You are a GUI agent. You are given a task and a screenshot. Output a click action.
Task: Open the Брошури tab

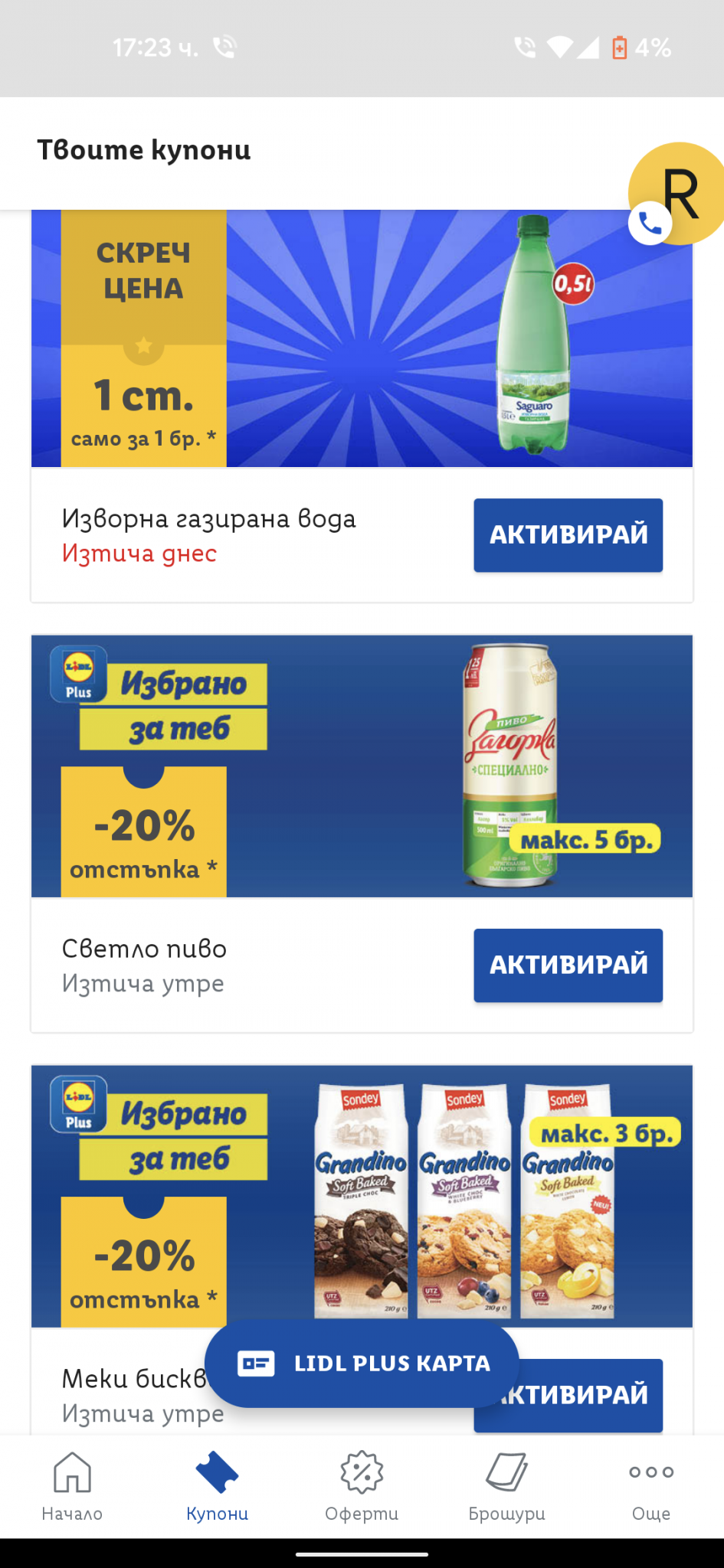click(506, 1487)
